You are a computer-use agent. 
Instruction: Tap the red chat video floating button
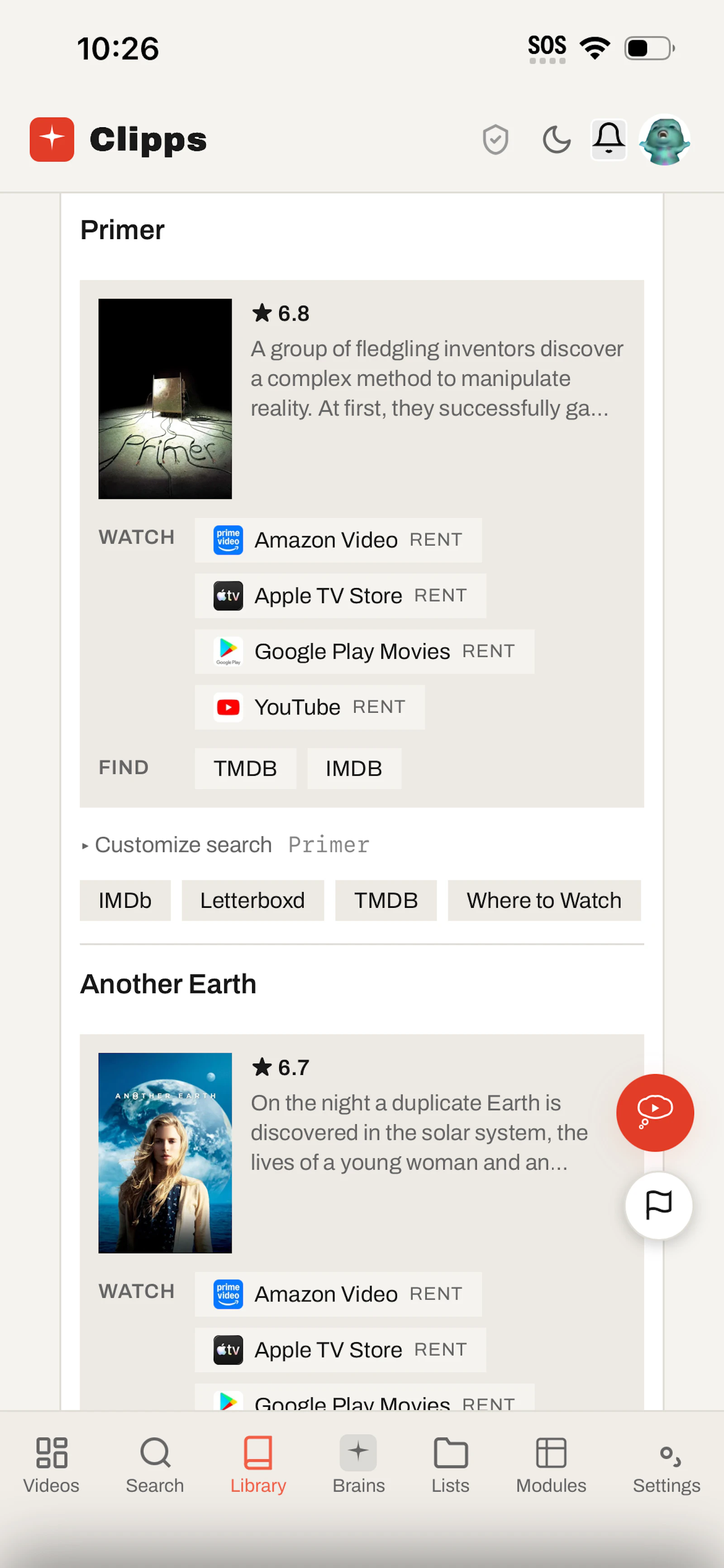(655, 1112)
